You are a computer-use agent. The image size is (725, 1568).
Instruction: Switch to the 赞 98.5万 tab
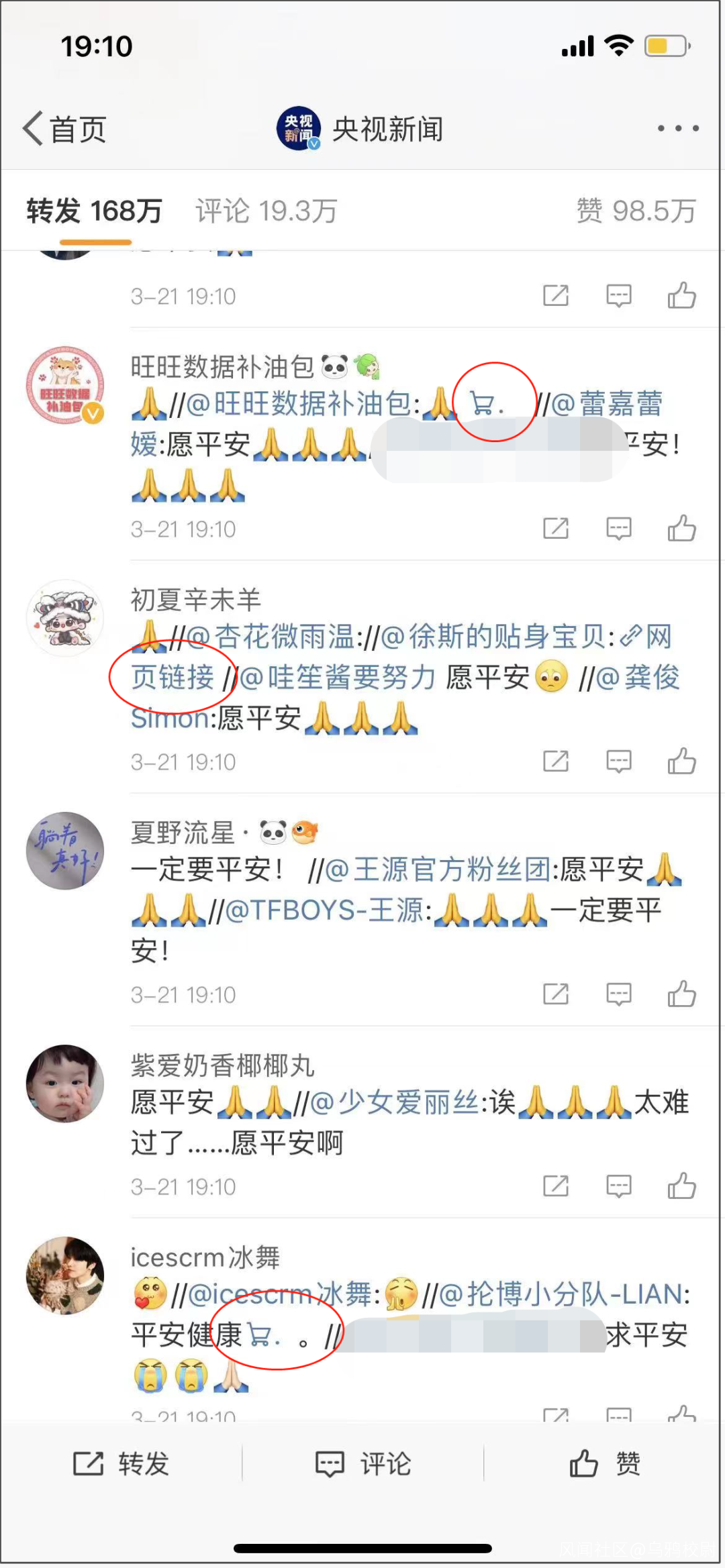tap(636, 211)
